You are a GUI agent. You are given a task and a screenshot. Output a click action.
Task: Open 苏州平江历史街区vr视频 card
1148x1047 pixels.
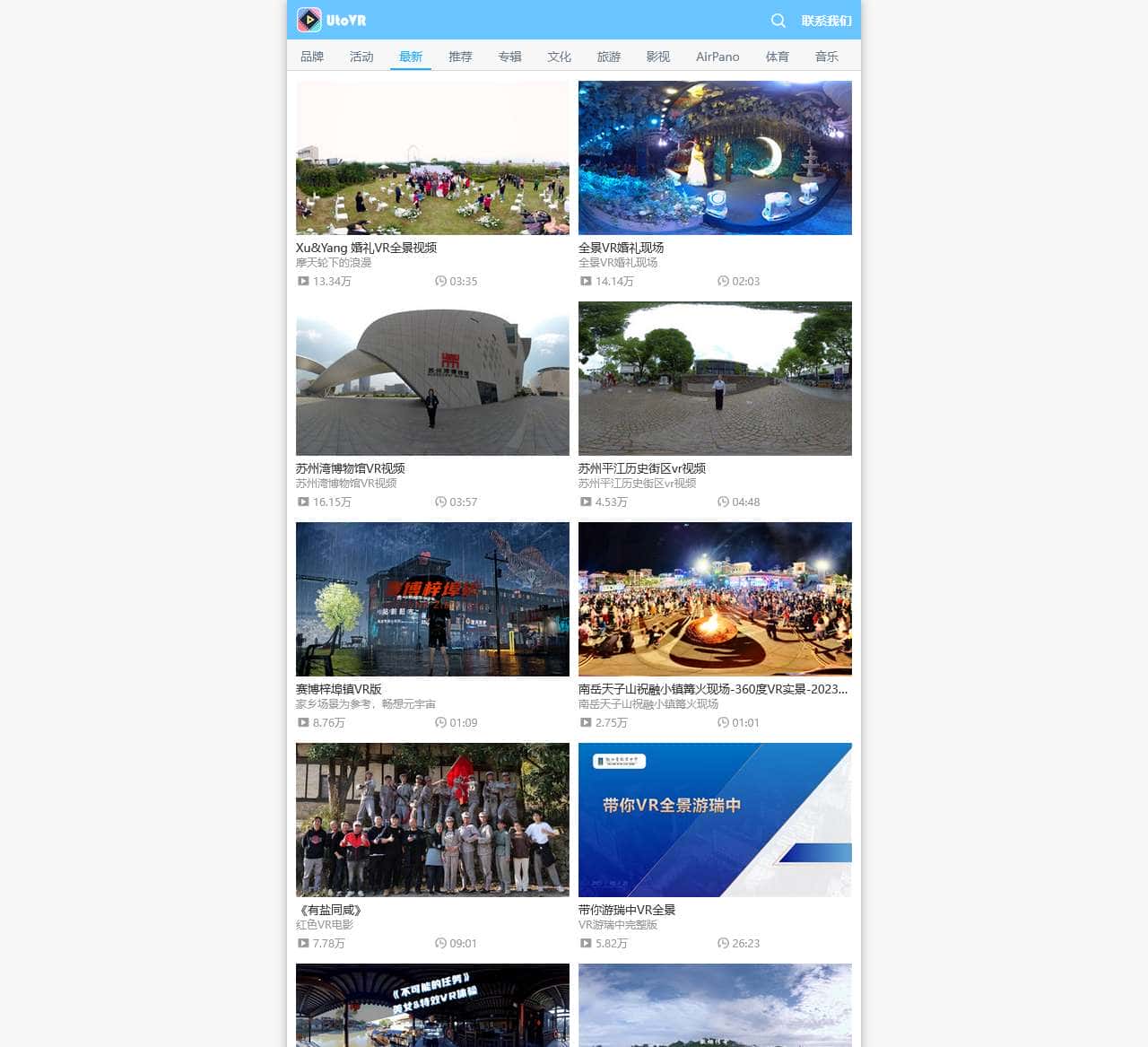point(715,379)
